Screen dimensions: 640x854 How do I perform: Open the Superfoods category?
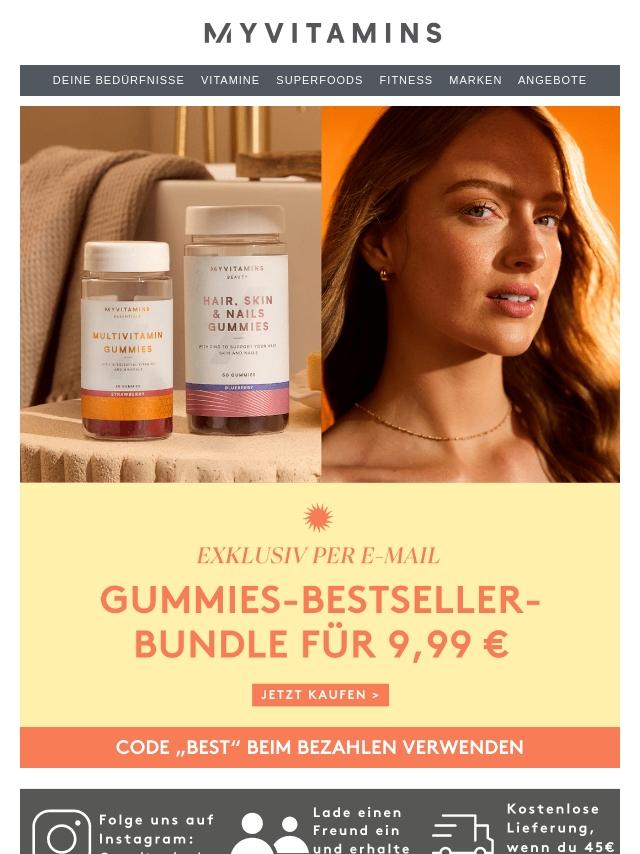coord(319,80)
